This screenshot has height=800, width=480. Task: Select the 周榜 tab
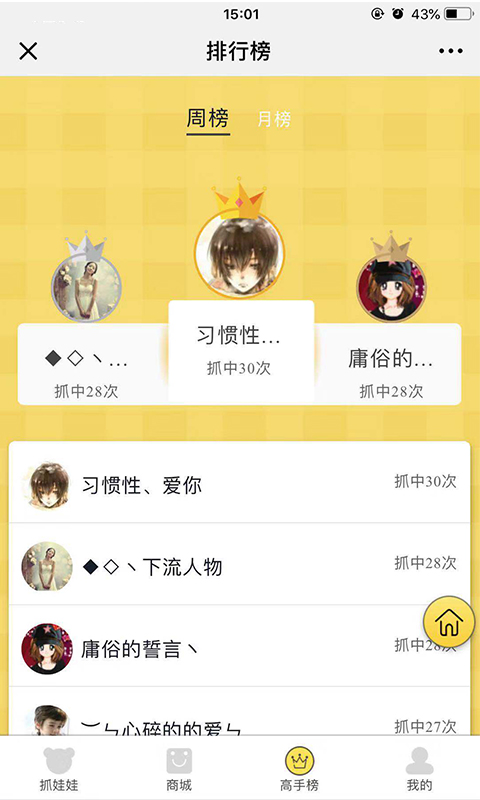click(208, 119)
